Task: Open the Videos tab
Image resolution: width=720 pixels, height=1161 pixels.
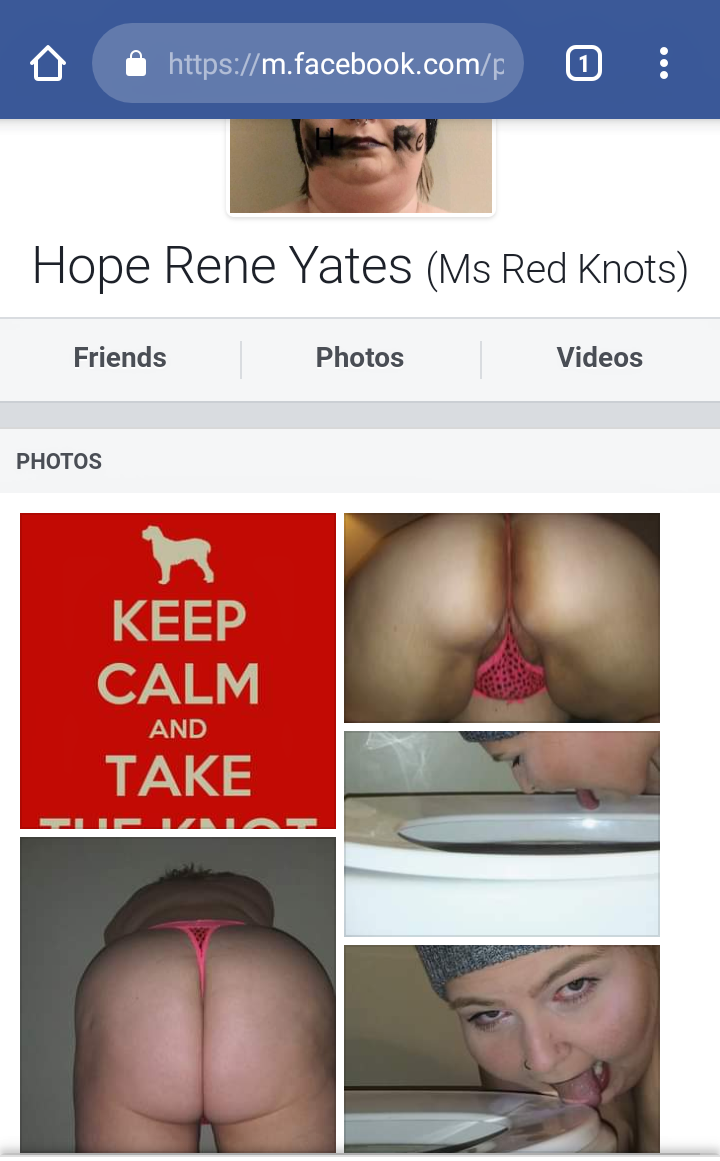Action: point(599,358)
